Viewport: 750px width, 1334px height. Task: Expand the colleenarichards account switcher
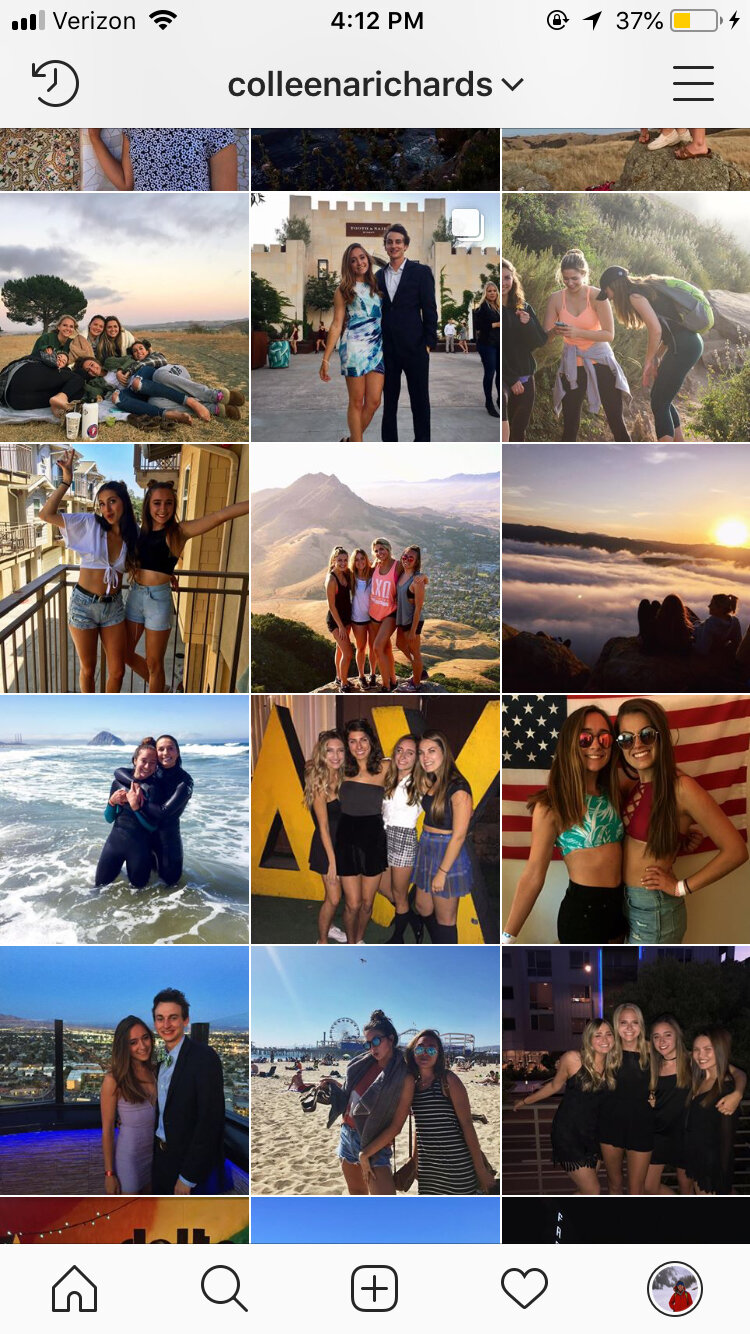[x=375, y=84]
